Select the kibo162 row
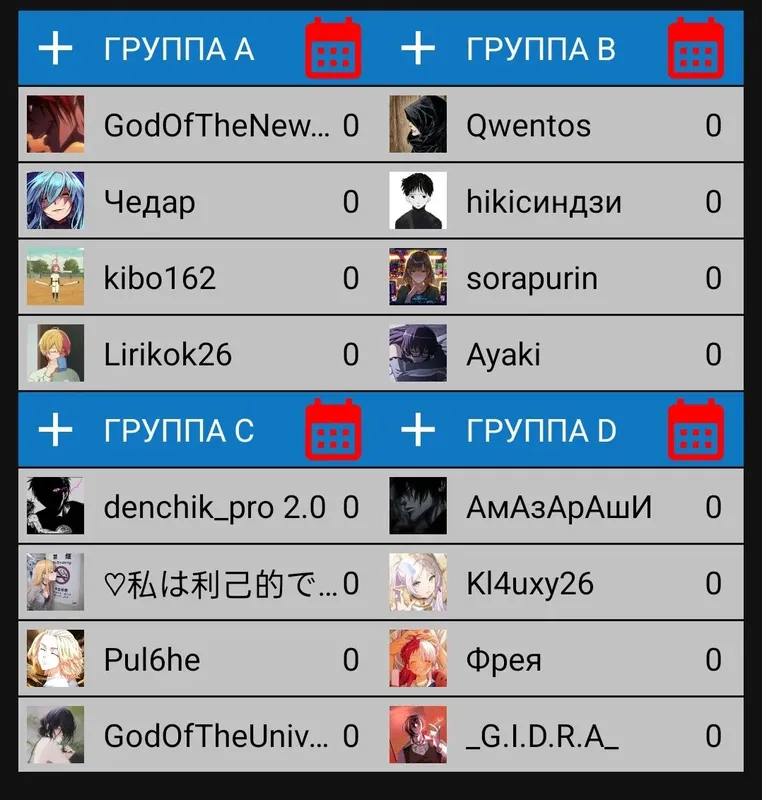Viewport: 762px width, 800px height. tap(190, 278)
